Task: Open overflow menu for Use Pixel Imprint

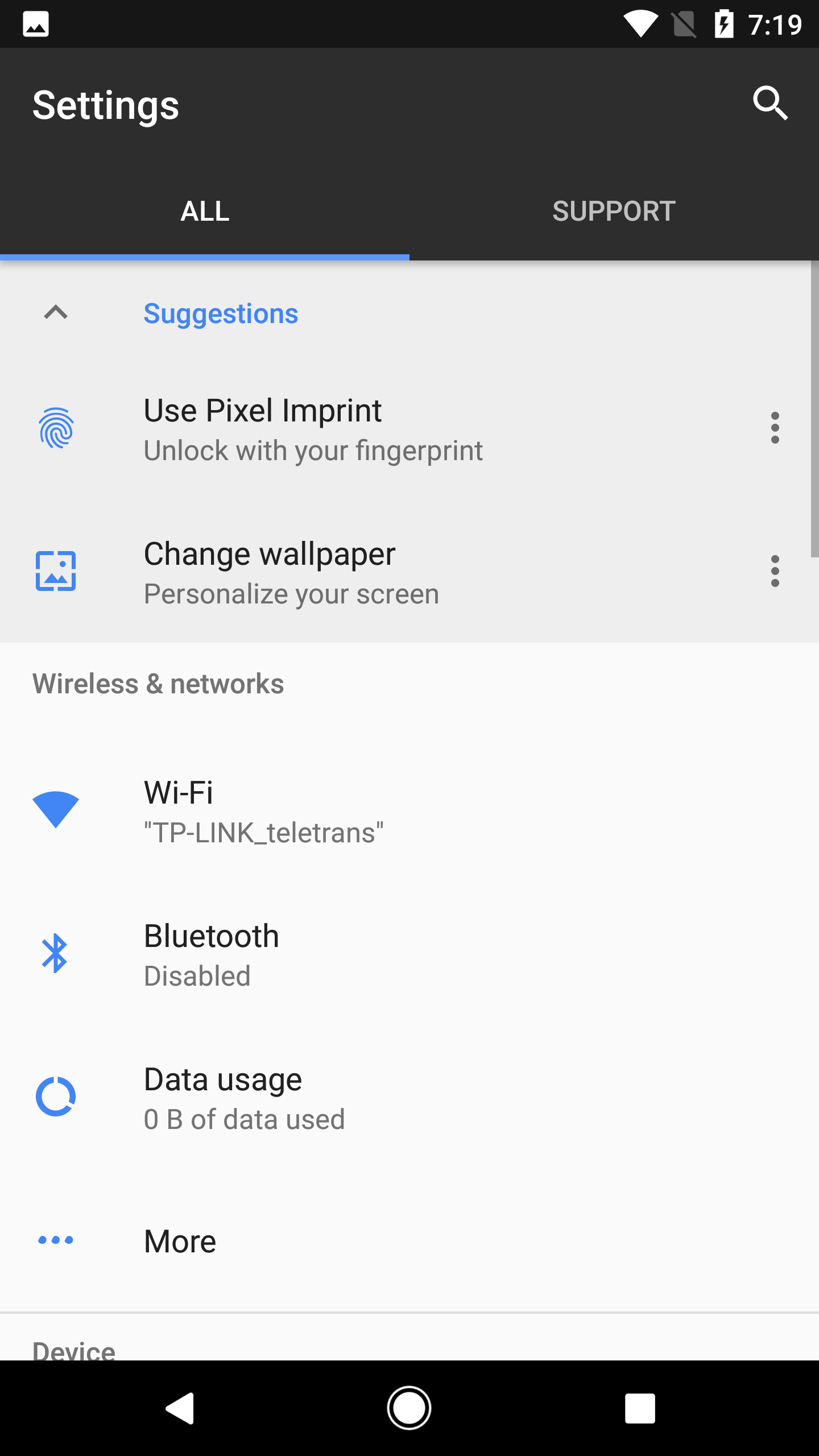Action: (x=775, y=428)
